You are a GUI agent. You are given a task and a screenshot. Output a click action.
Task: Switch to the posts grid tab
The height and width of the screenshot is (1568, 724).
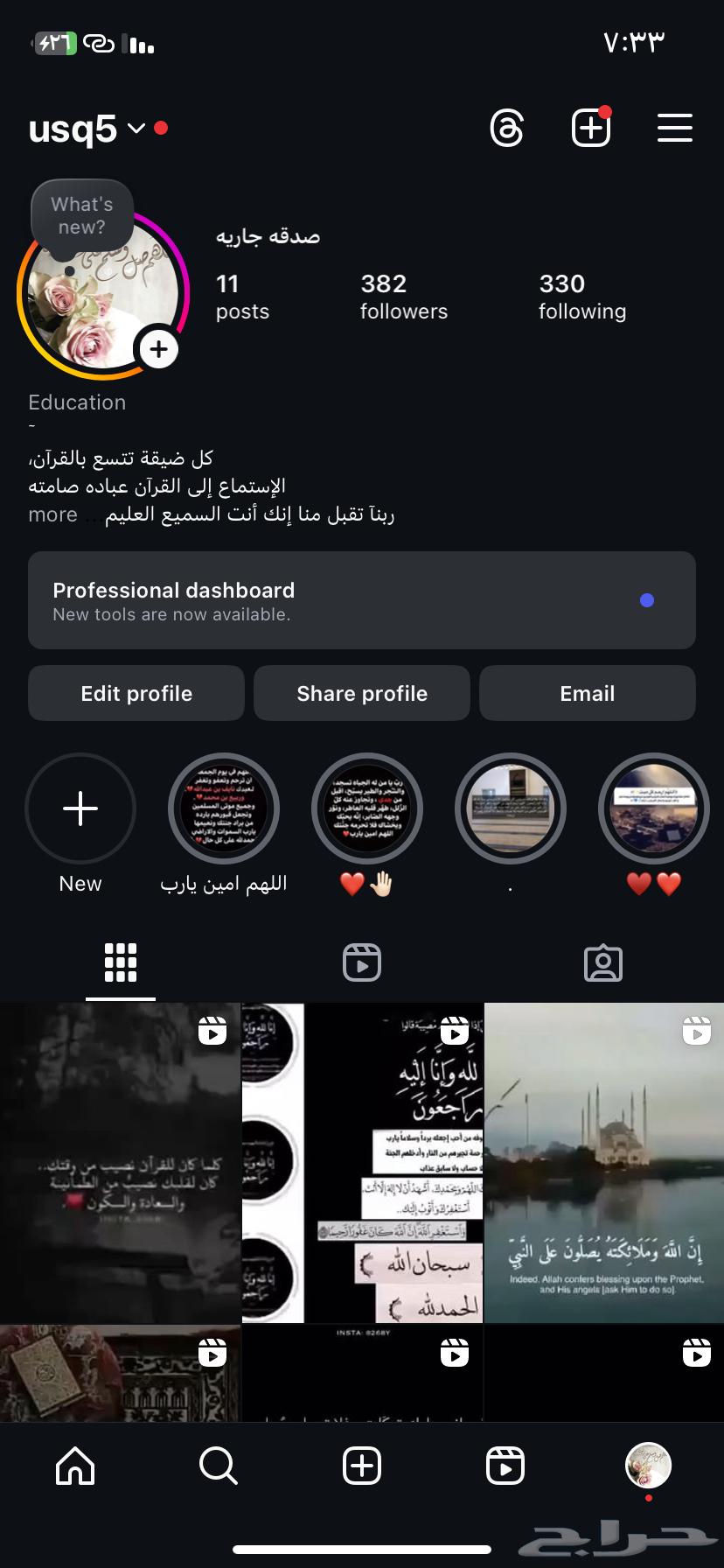pyautogui.click(x=120, y=962)
